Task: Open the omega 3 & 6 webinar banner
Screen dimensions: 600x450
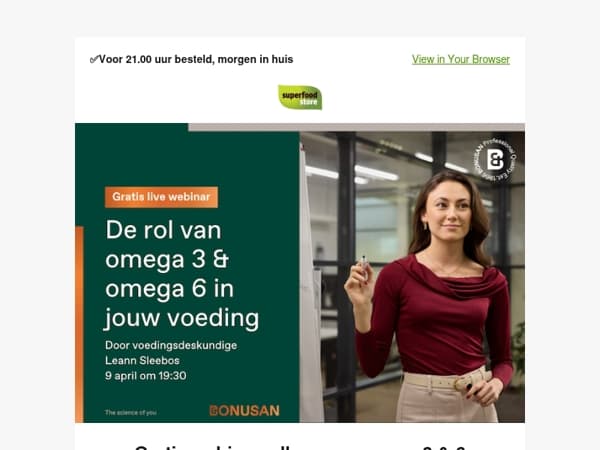Action: click(x=300, y=273)
